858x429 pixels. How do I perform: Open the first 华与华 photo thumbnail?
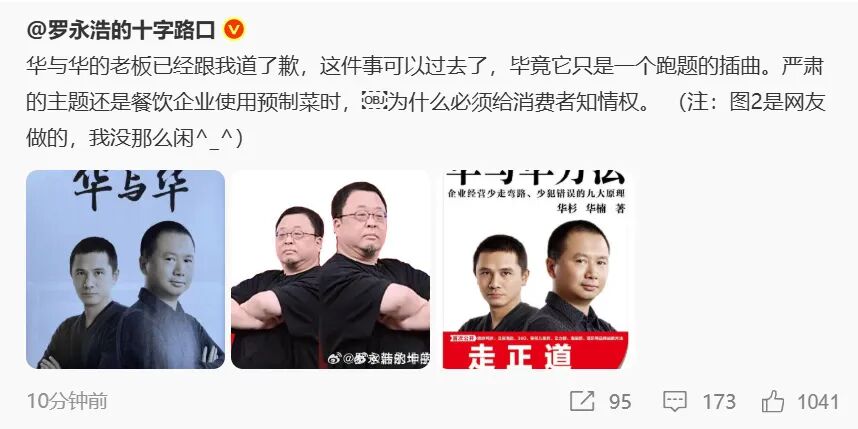(125, 269)
